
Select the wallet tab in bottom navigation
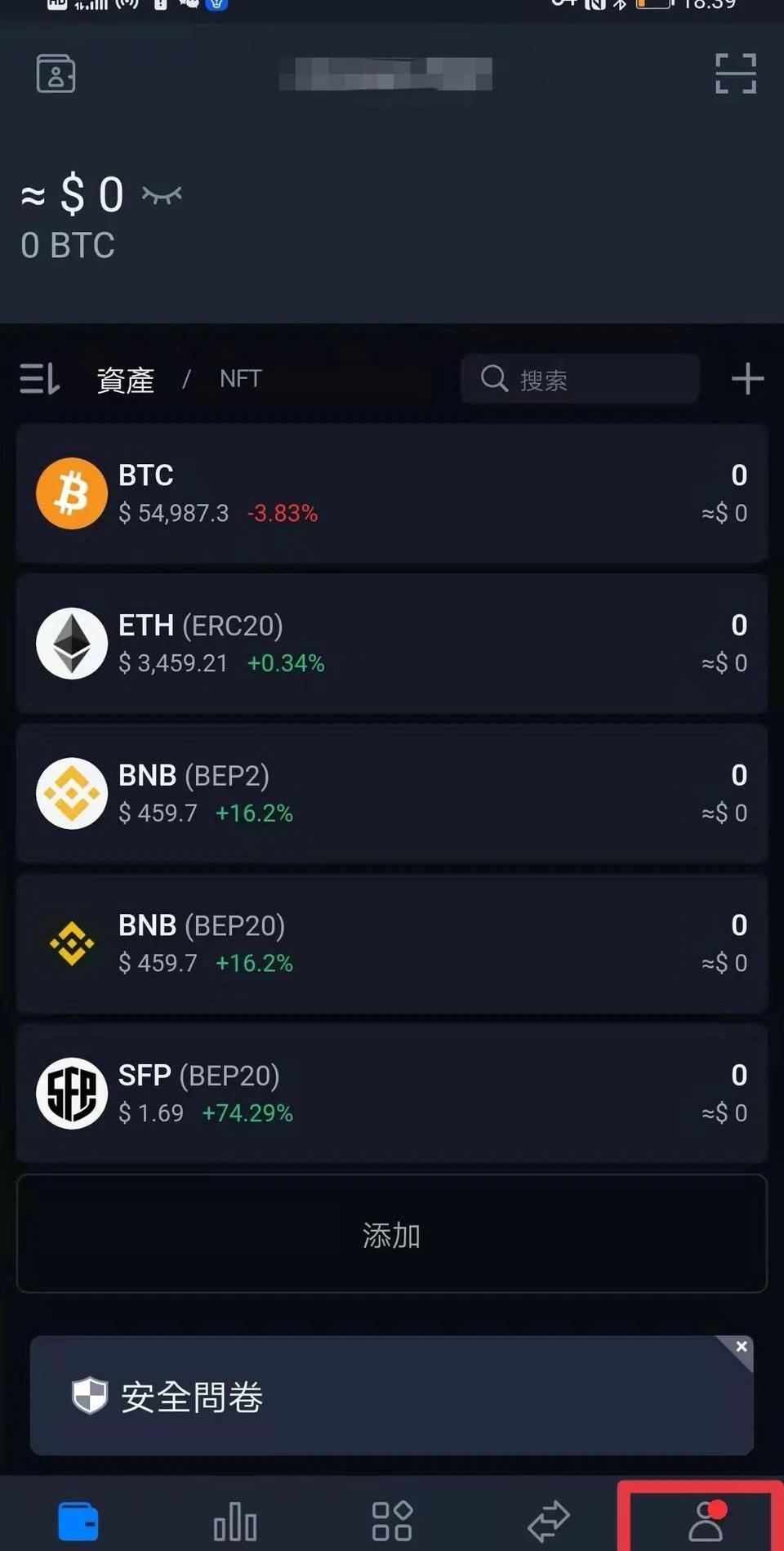78,1522
